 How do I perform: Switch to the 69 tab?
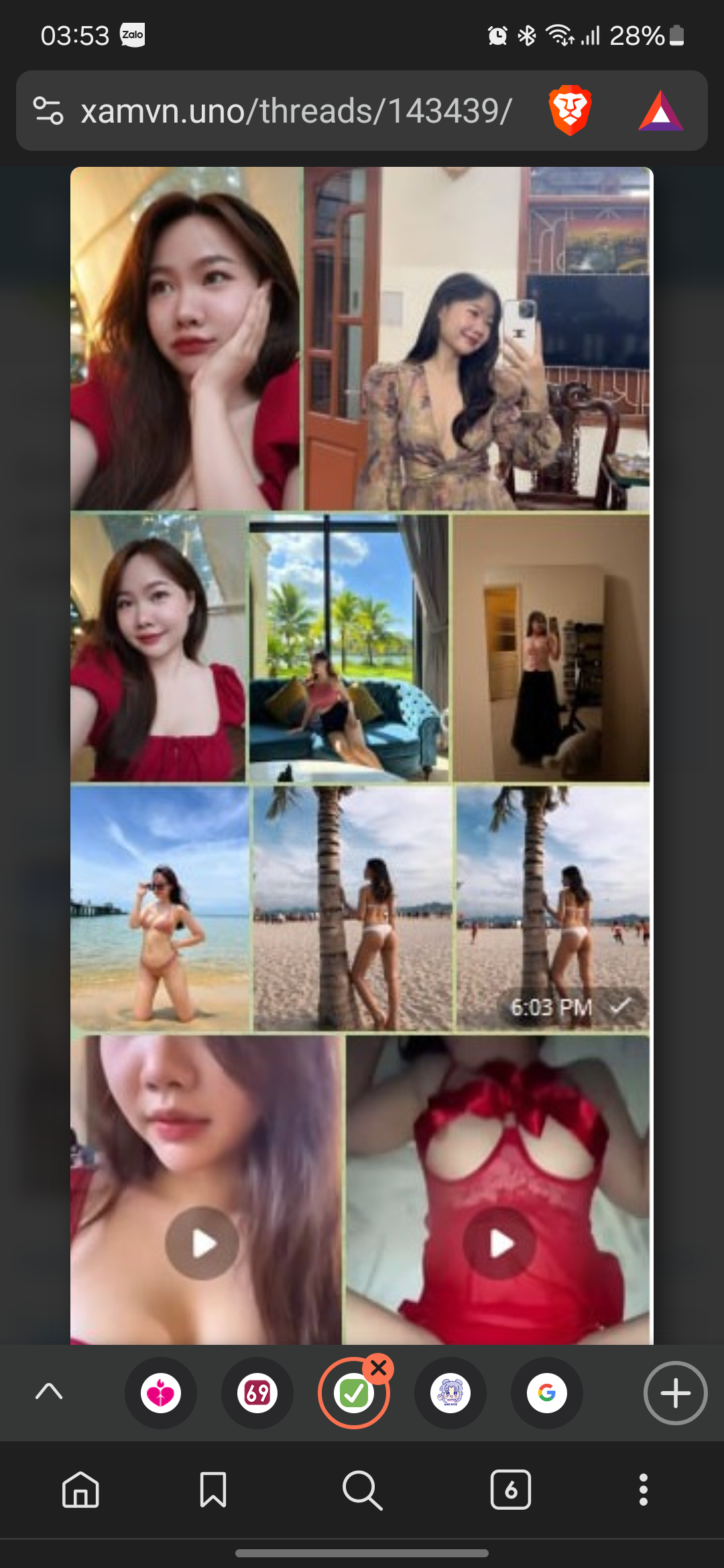pyautogui.click(x=257, y=1394)
